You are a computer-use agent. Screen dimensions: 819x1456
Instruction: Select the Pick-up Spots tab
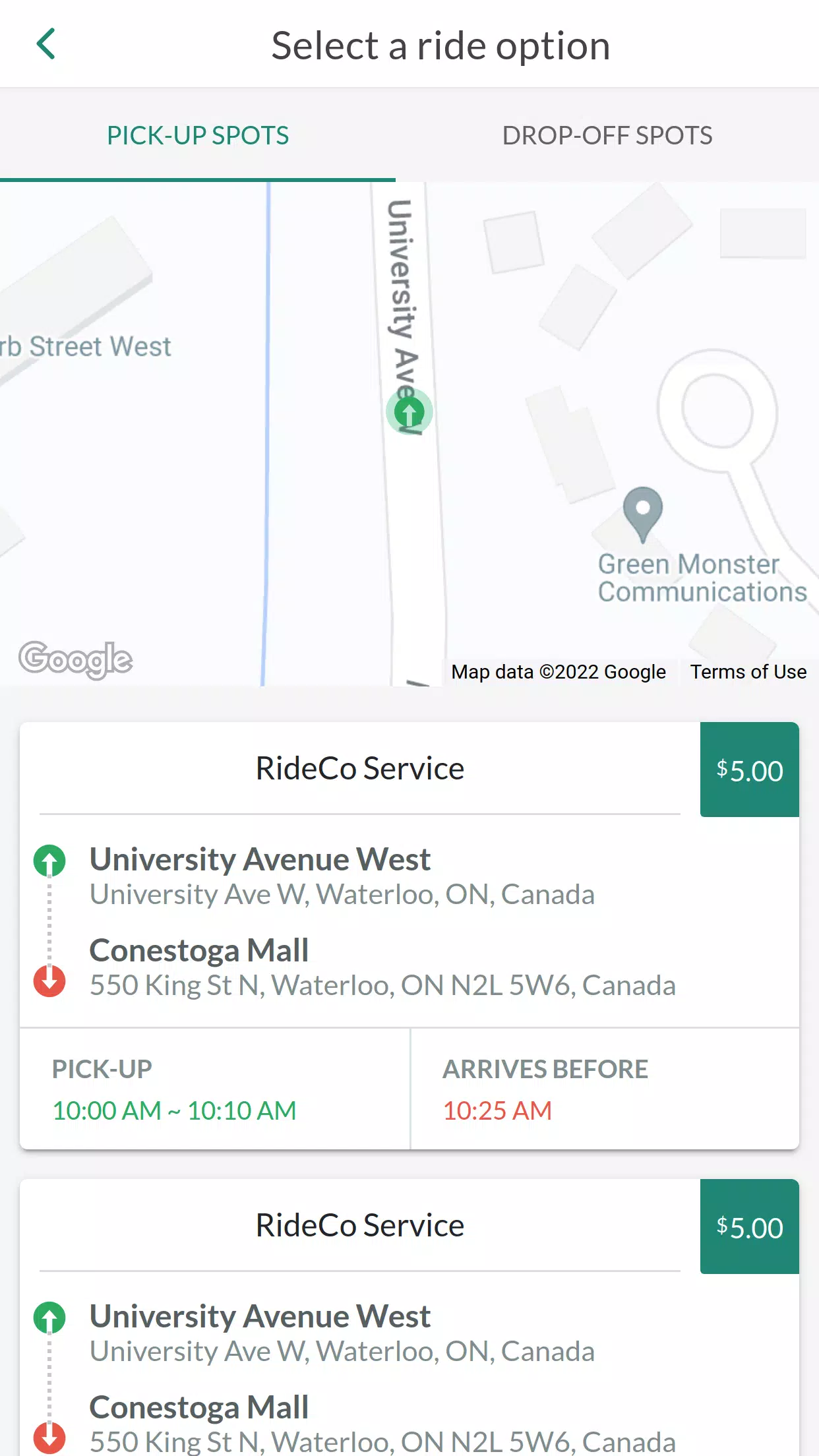click(198, 135)
